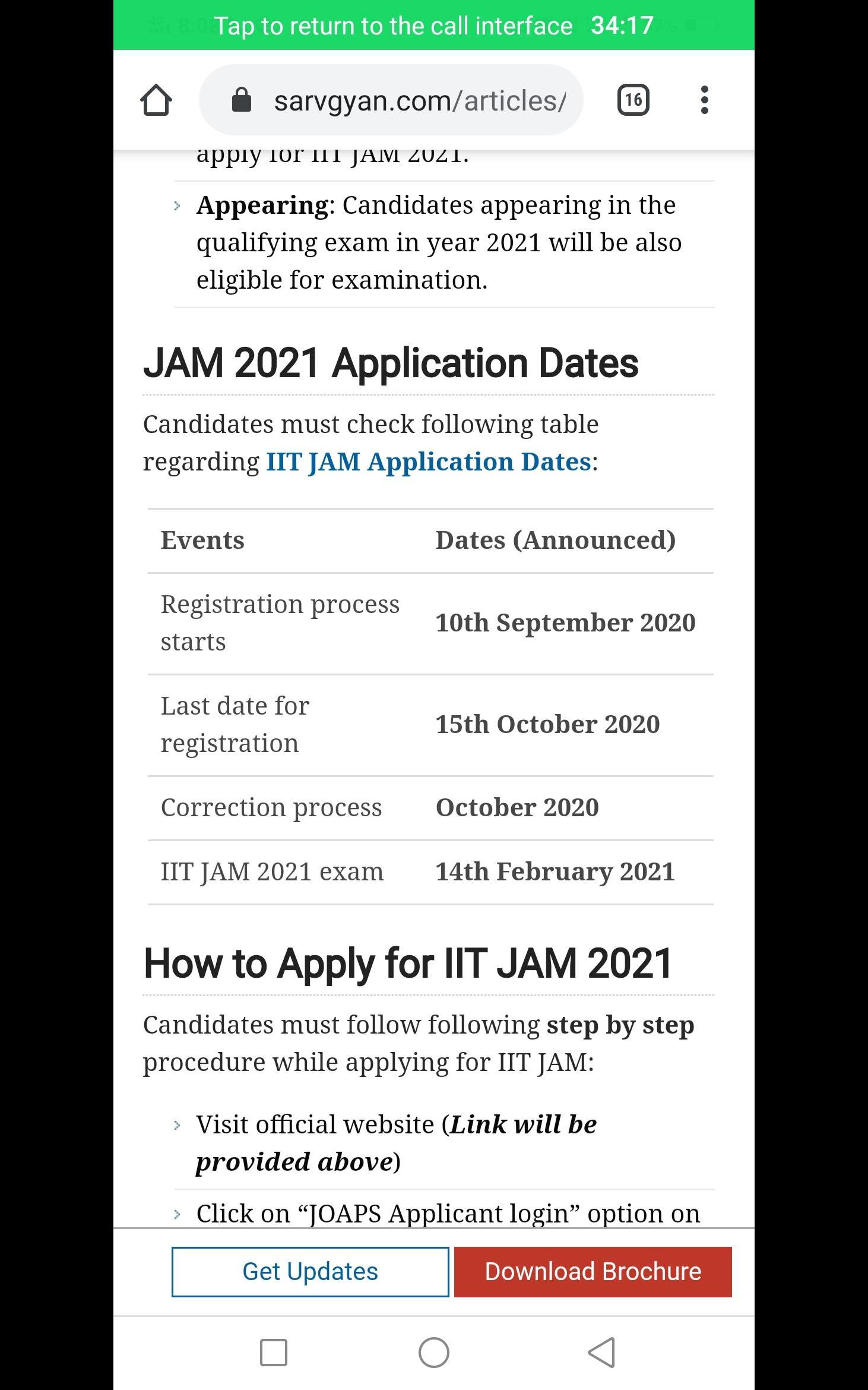Screen dimensions: 868x1390
Task: Tap the lock icon to view site security
Action: pos(241,99)
